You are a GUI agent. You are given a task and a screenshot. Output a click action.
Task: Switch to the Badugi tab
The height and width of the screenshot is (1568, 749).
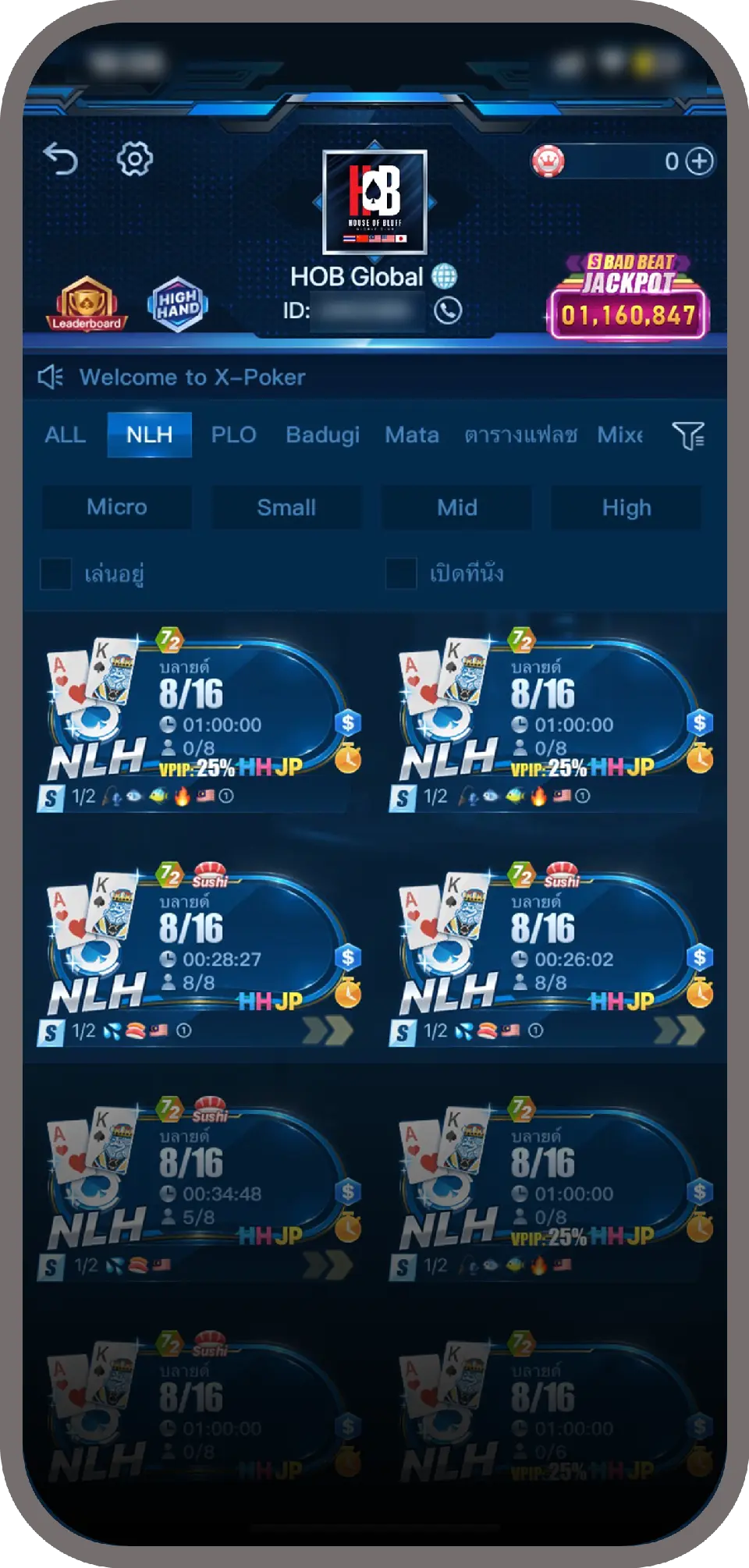pos(322,435)
